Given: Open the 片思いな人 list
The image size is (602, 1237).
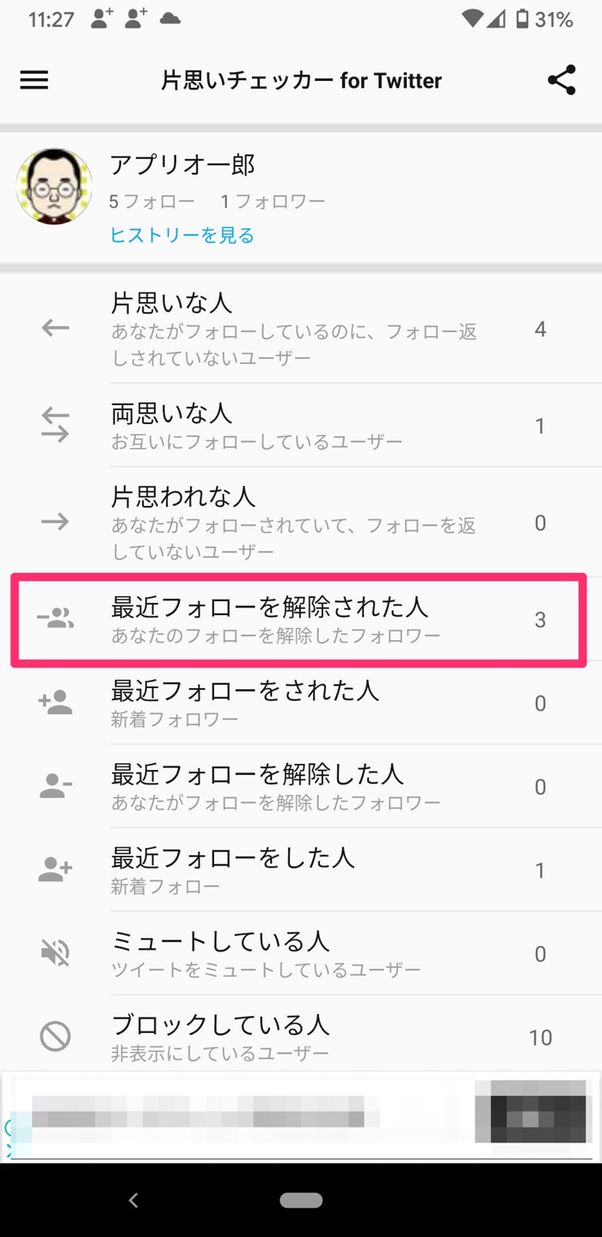Looking at the screenshot, I should point(300,328).
